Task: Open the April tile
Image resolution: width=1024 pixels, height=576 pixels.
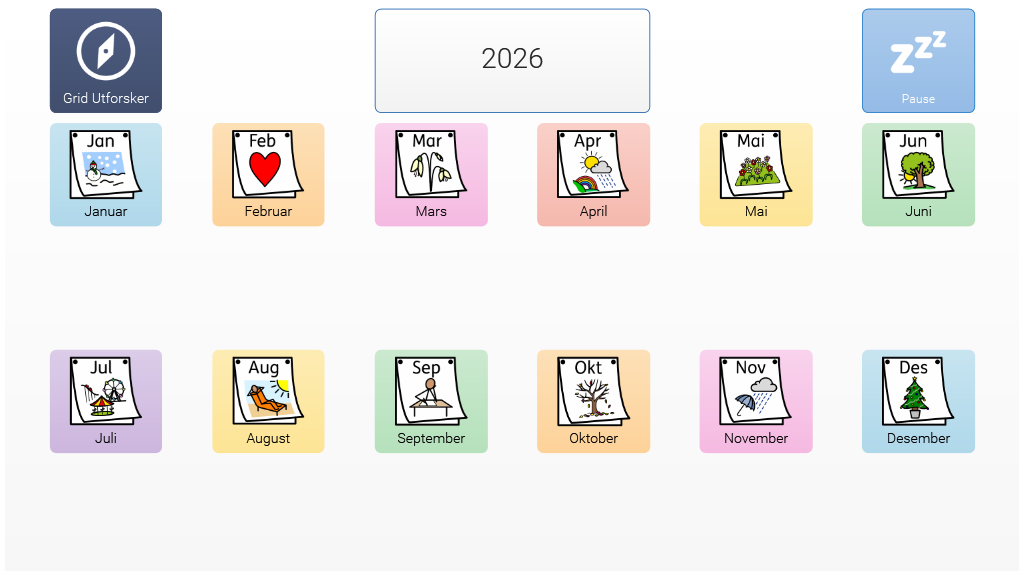Action: point(593,175)
